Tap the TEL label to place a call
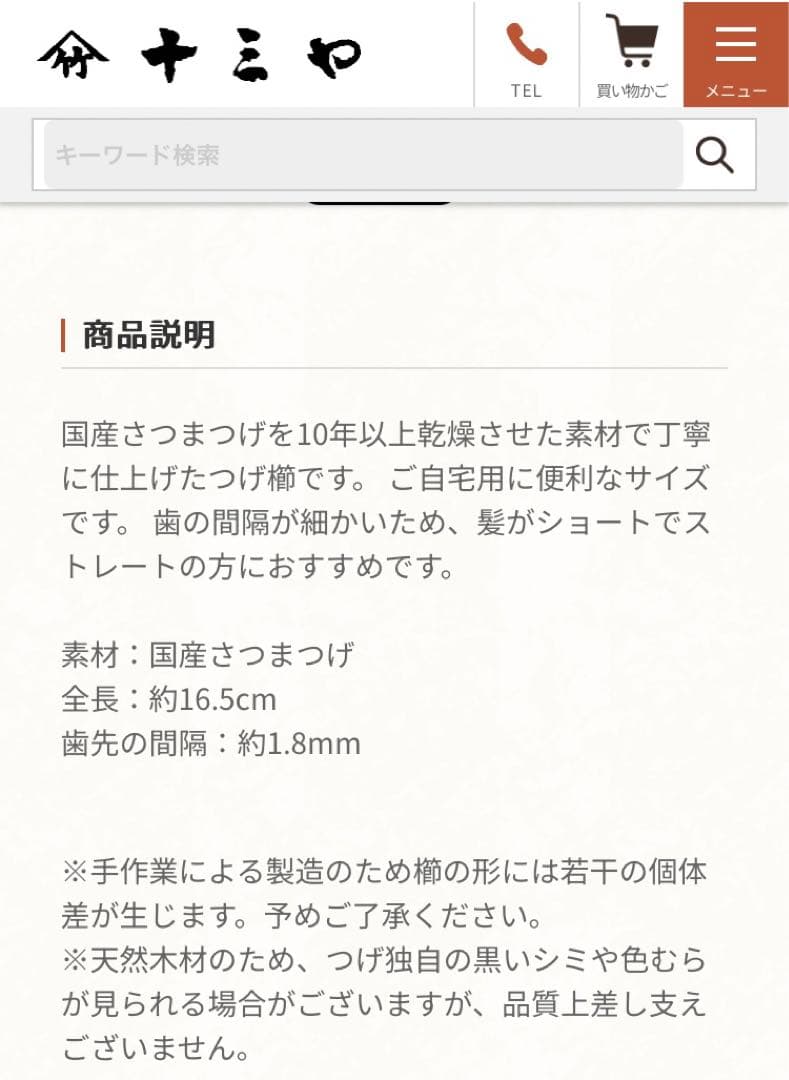The width and height of the screenshot is (789, 1080). (x=526, y=91)
